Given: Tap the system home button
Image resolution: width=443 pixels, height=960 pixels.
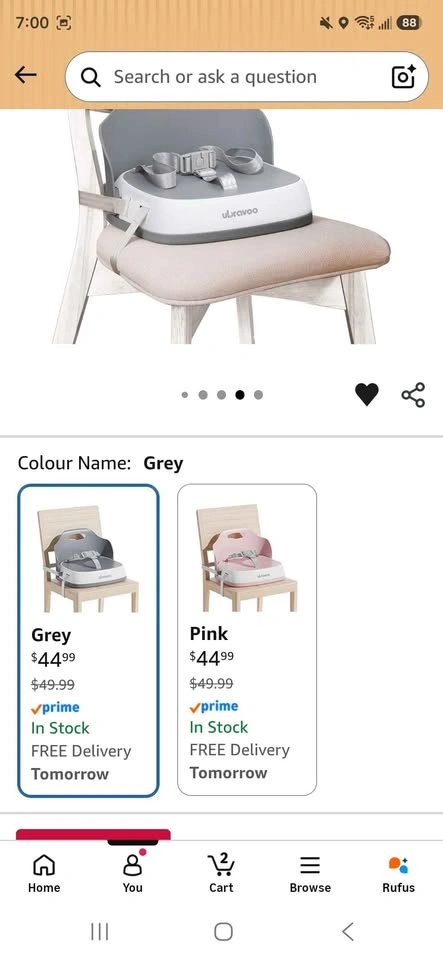Looking at the screenshot, I should [223, 932].
